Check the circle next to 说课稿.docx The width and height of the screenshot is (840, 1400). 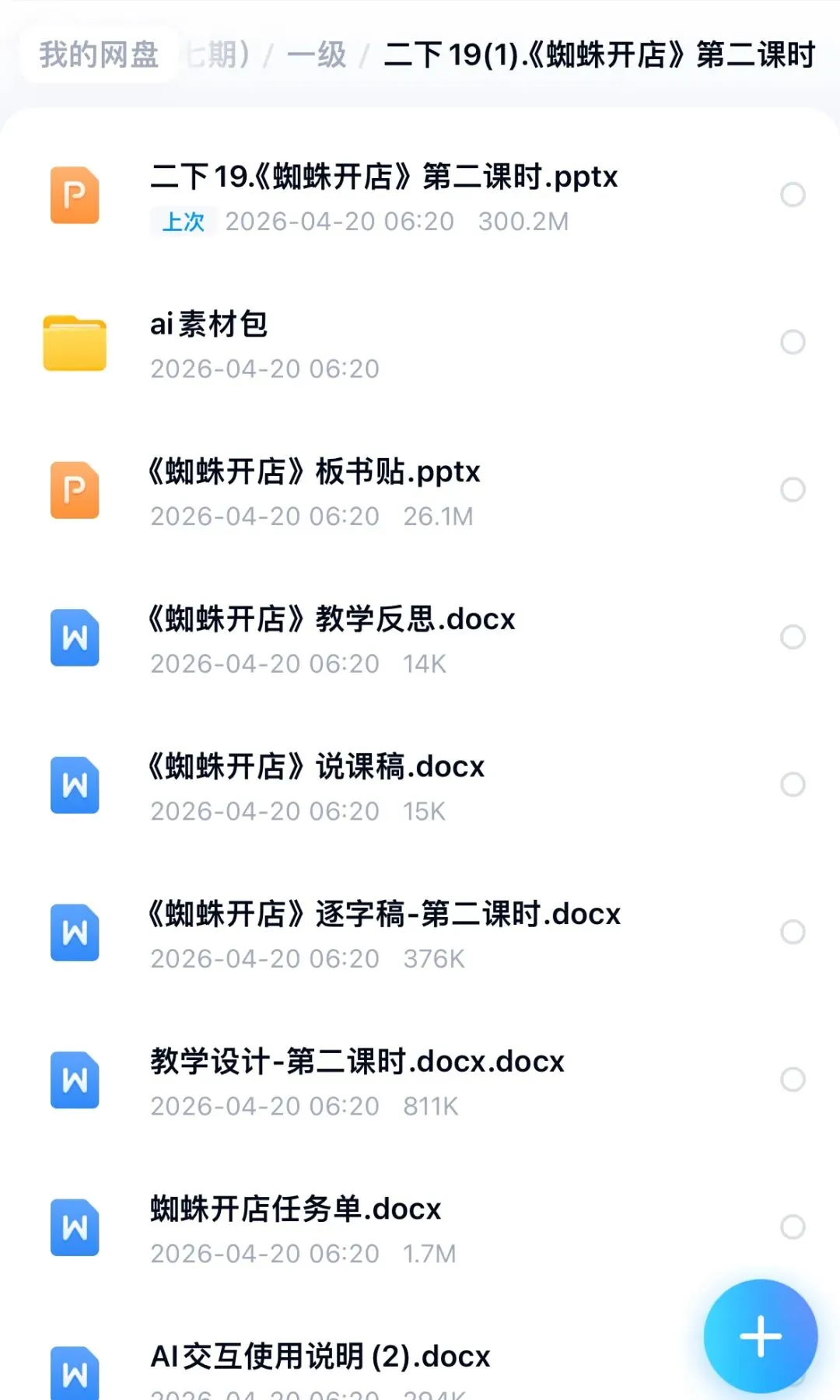(793, 784)
